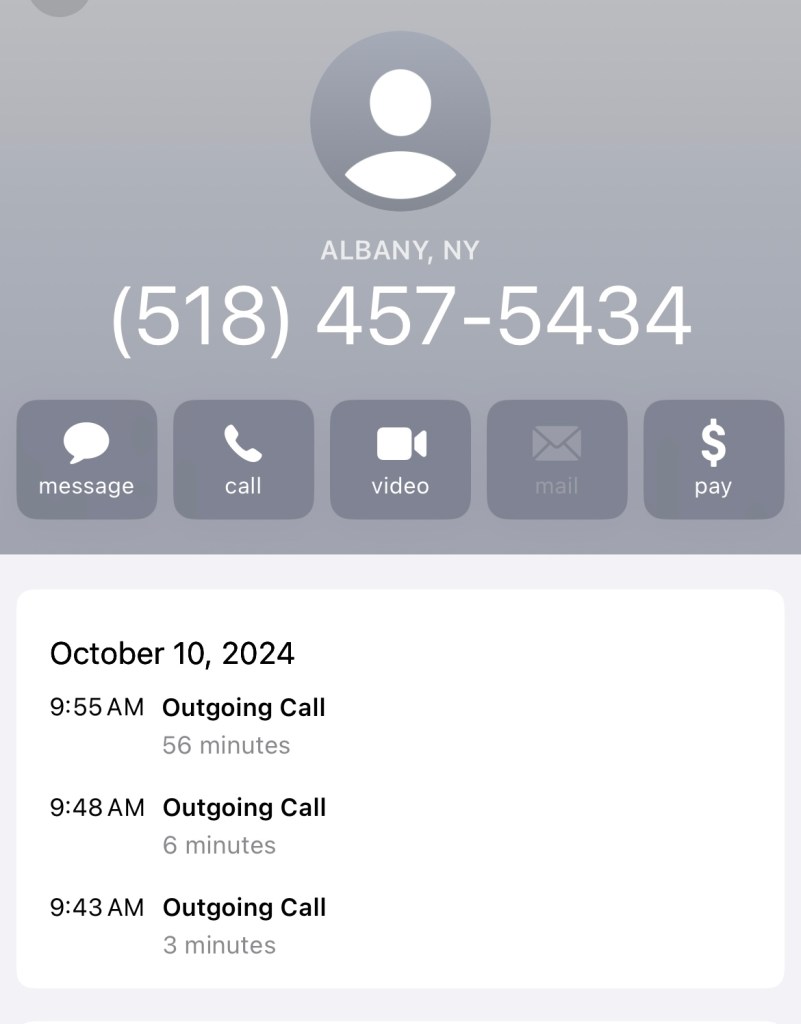Send a message to (518) 457-5434

(x=87, y=460)
